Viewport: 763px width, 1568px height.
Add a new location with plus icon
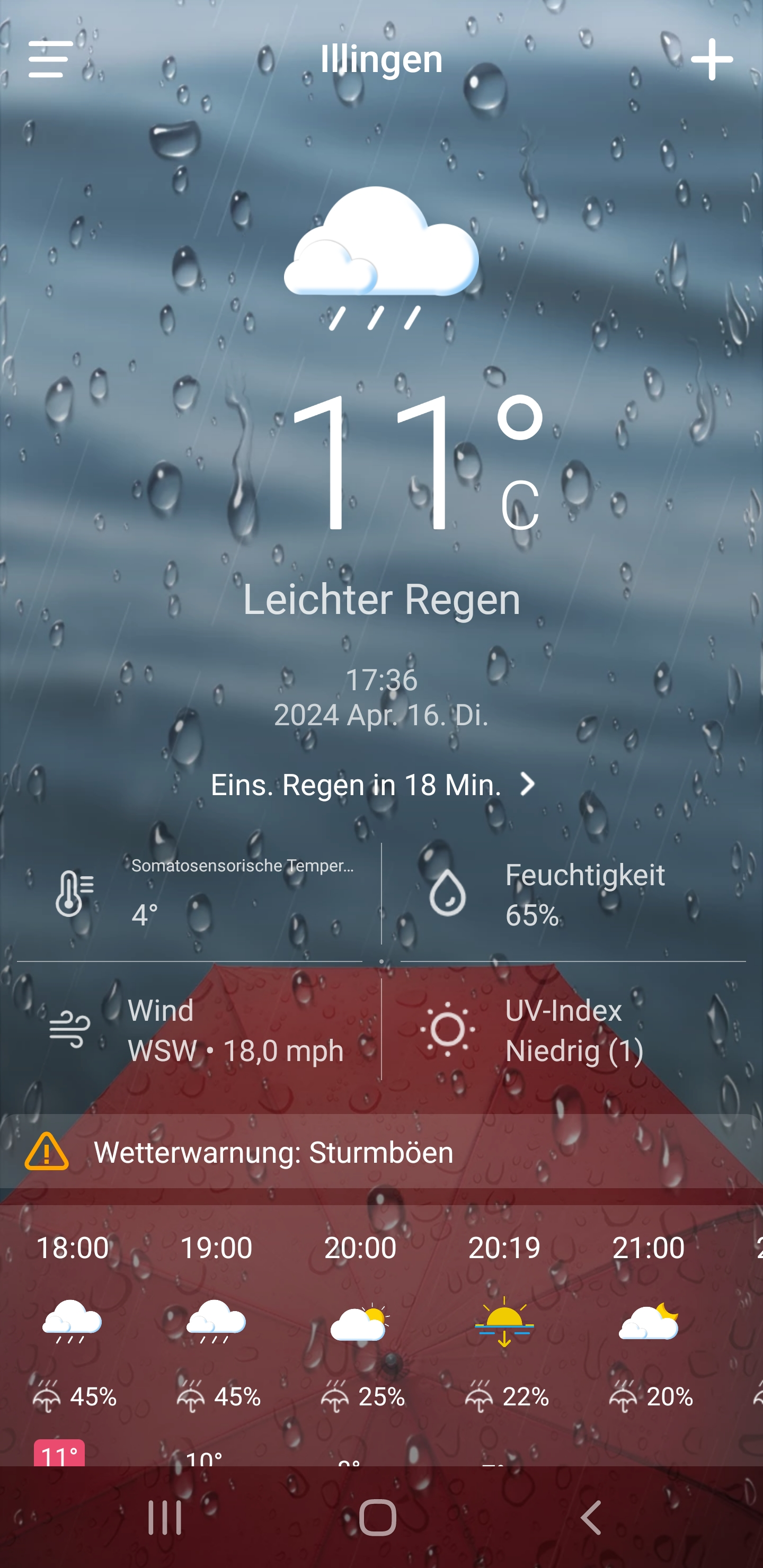click(x=711, y=59)
